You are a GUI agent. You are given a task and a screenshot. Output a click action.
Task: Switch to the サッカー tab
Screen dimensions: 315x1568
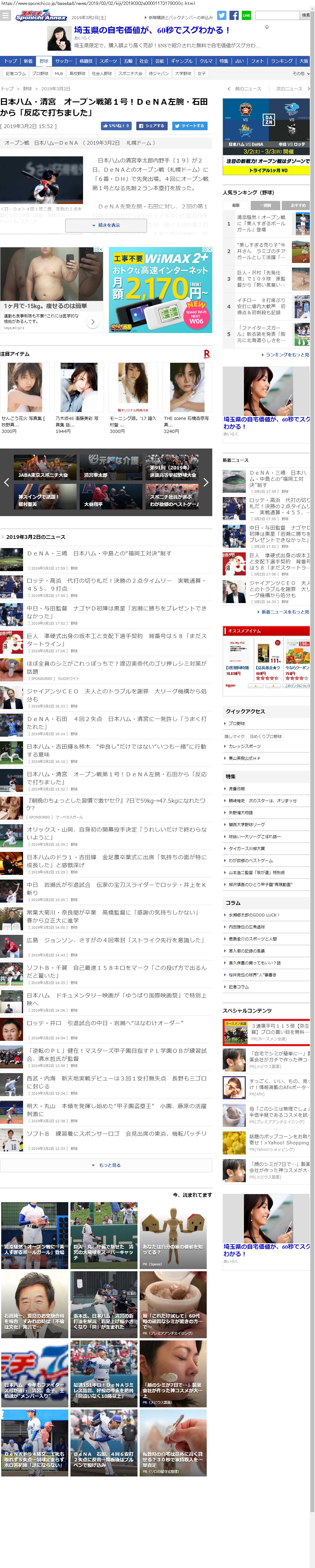(x=63, y=61)
